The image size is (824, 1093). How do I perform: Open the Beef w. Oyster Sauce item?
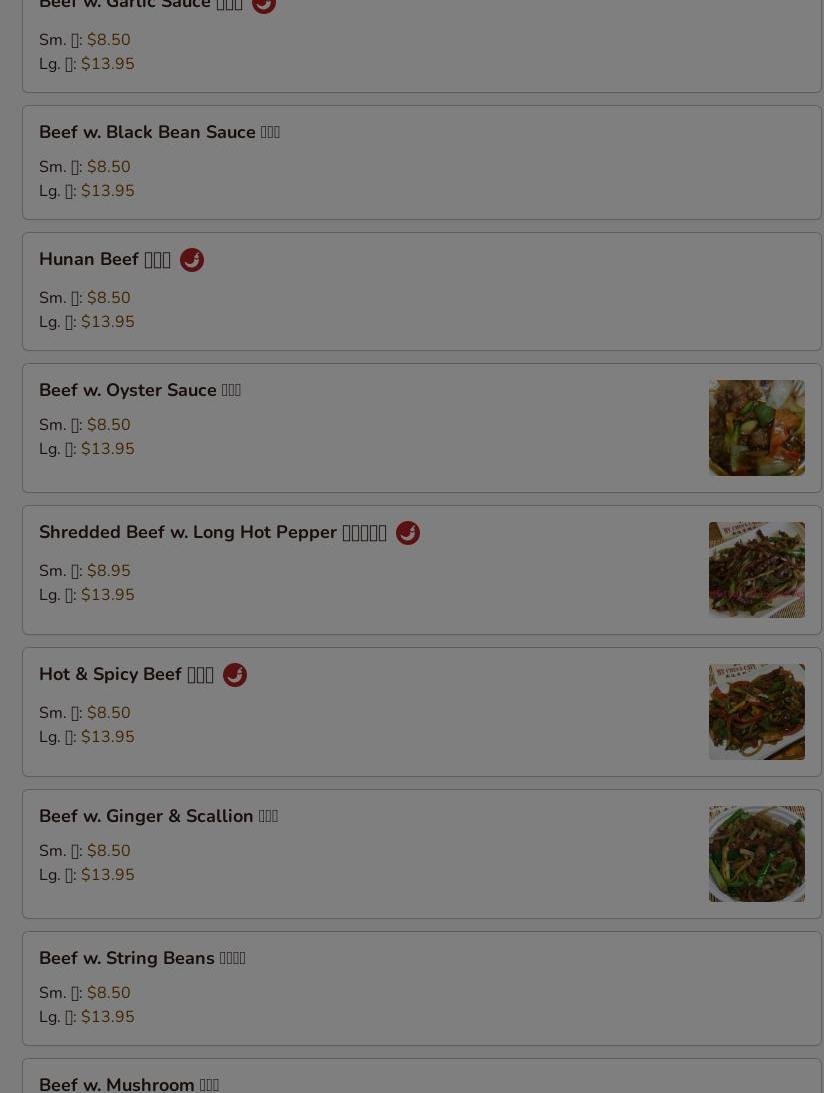(140, 391)
